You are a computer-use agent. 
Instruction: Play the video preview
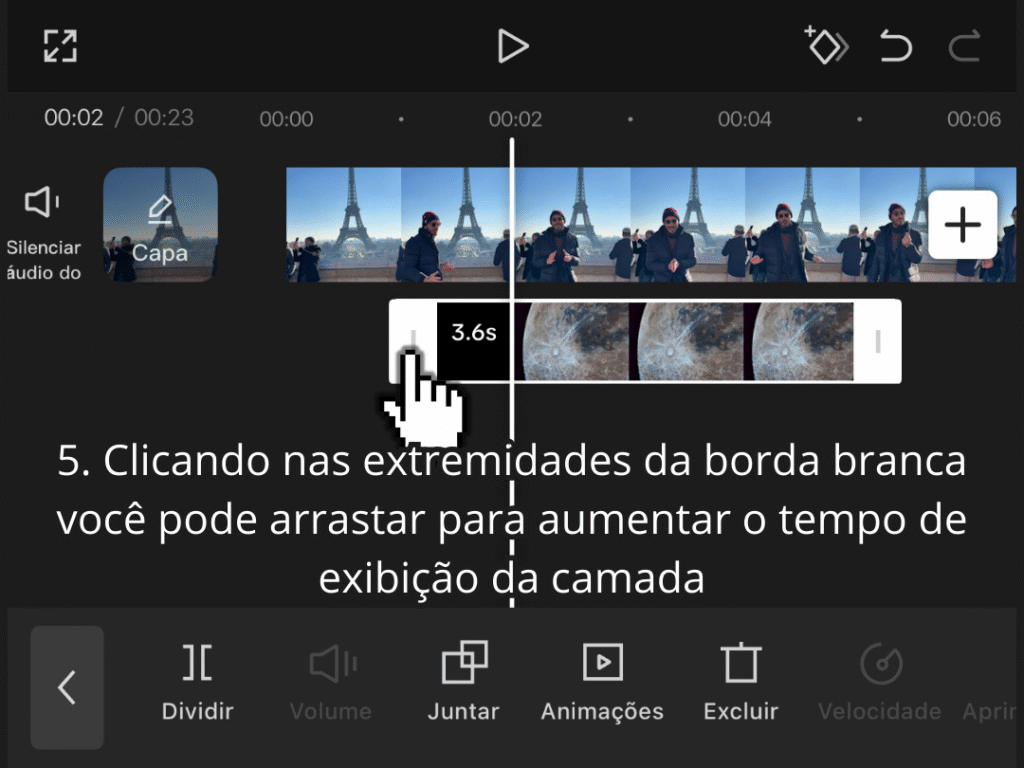(x=512, y=46)
